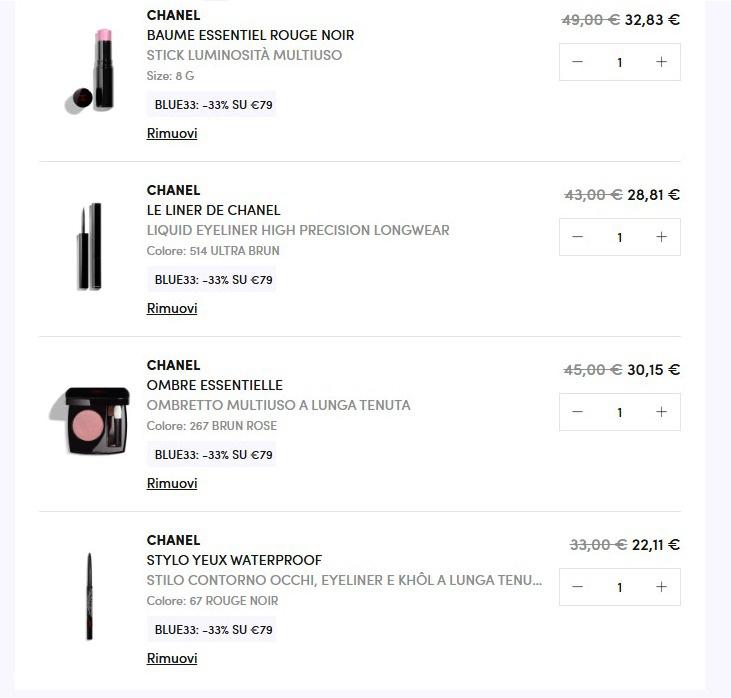Open the Ombre Essentielle product image
Image resolution: width=731 pixels, height=698 pixels.
pyautogui.click(x=90, y=420)
